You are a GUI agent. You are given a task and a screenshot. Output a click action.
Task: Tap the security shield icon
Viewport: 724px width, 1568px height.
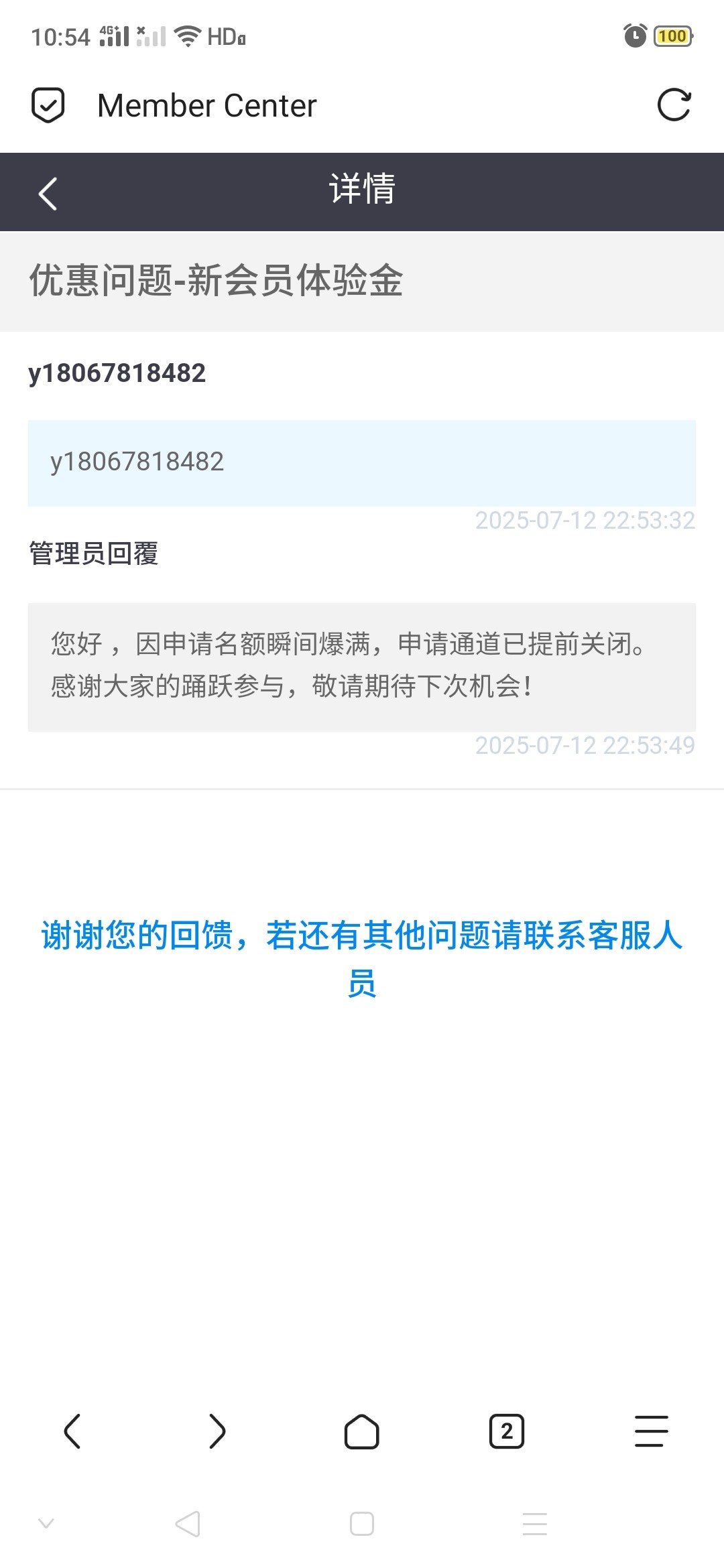pos(48,105)
